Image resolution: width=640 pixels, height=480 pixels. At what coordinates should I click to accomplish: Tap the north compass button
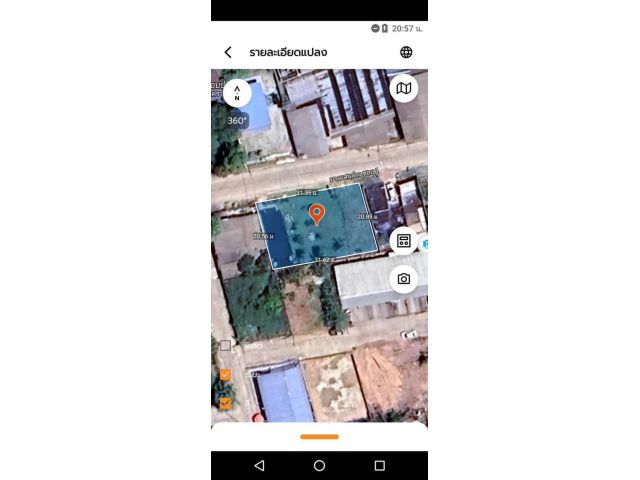237,93
